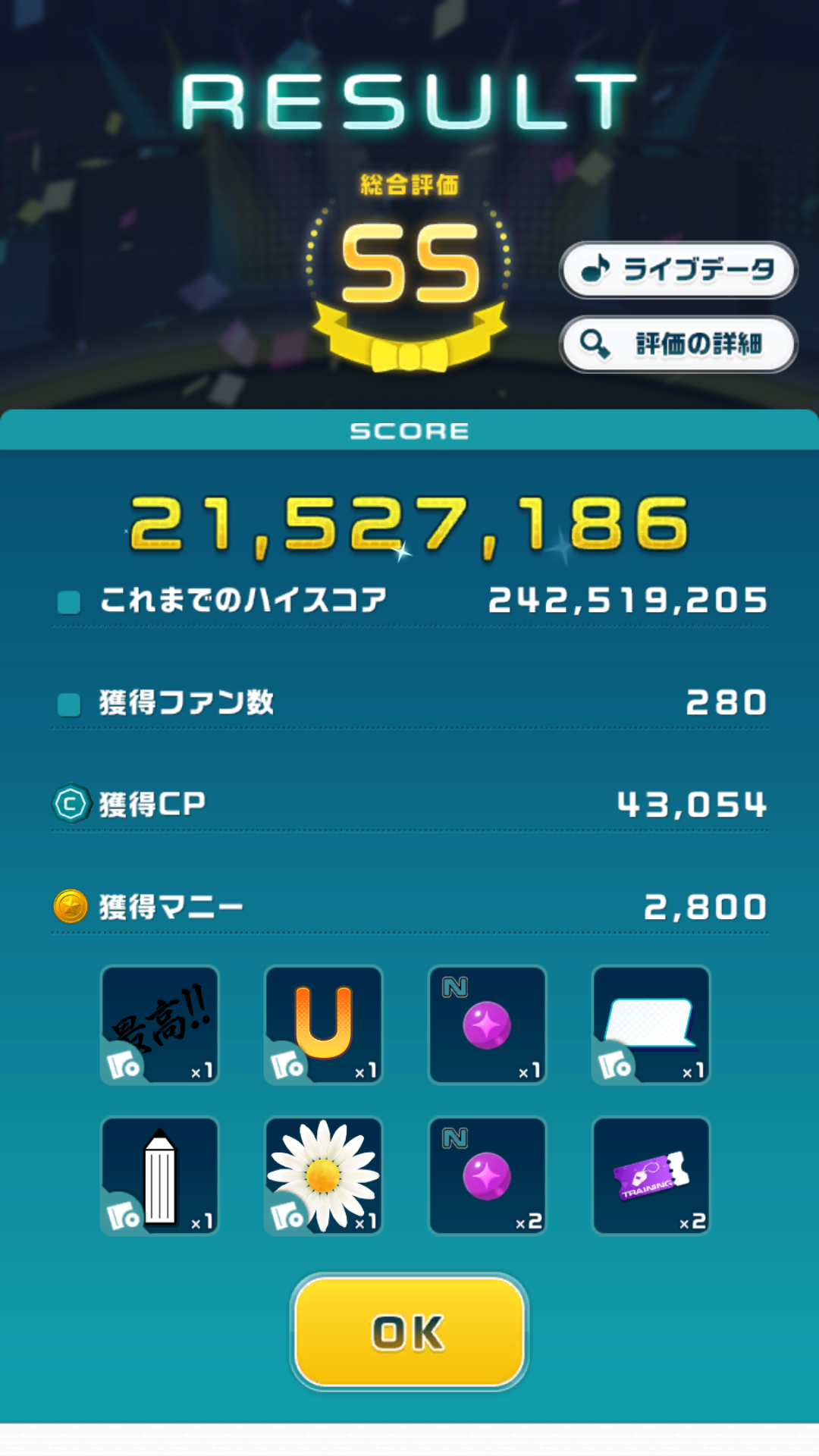Tap the purple N gem x2 reward
Screen dimensions: 819x1456
point(487,1175)
